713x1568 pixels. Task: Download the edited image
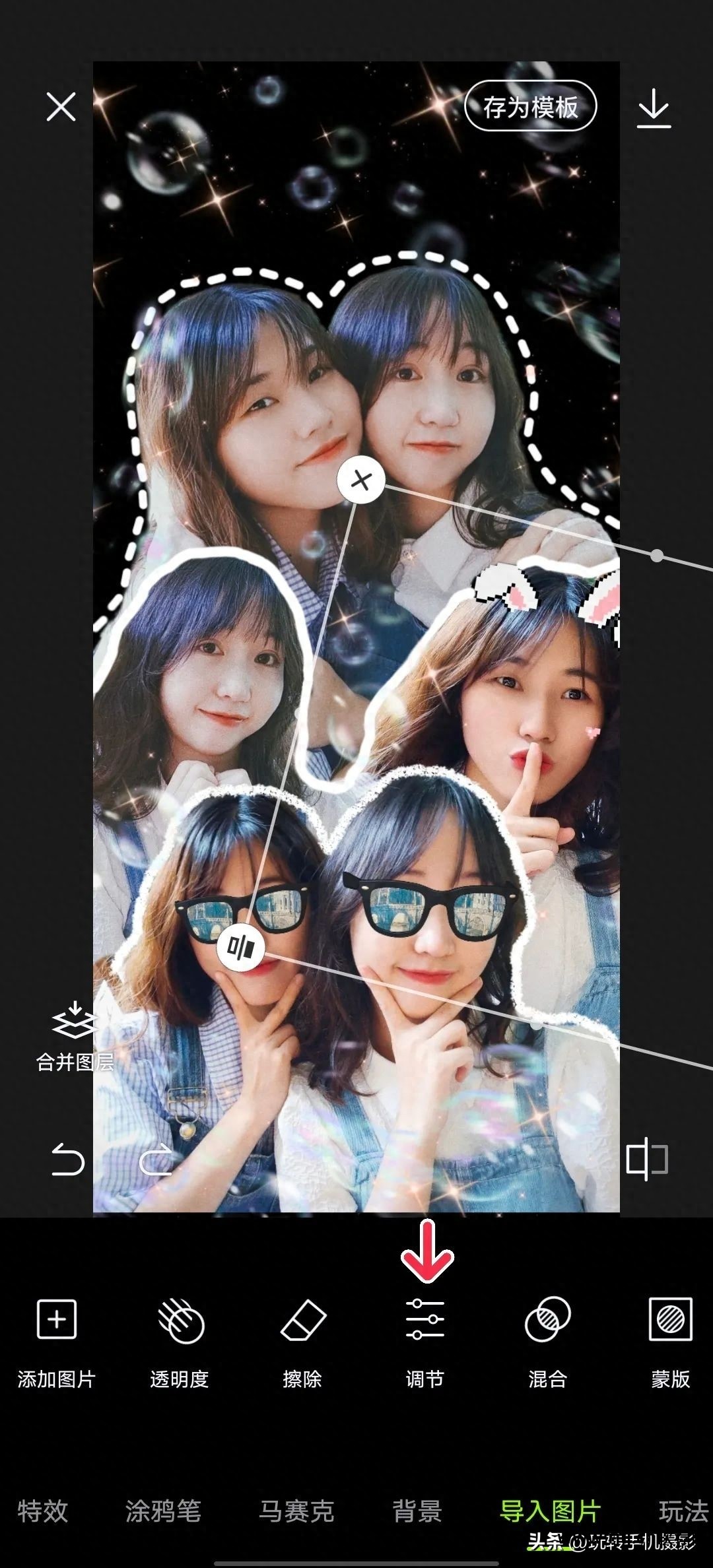click(x=654, y=108)
